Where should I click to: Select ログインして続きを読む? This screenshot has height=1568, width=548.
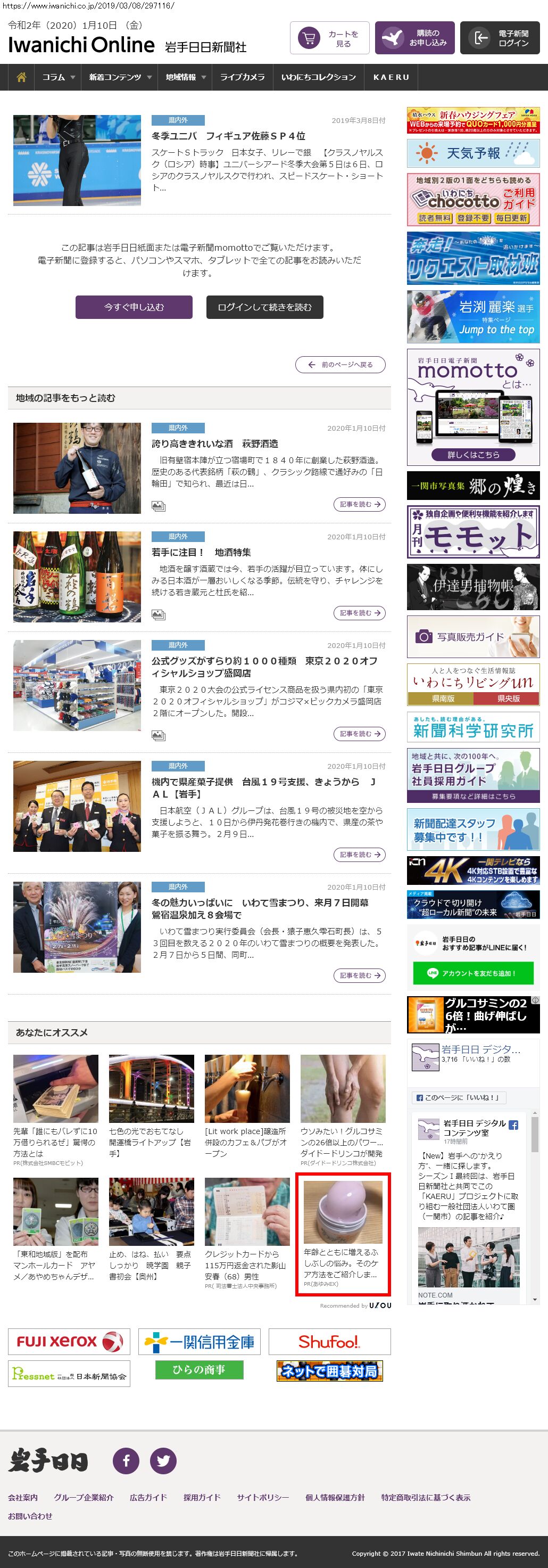(264, 307)
